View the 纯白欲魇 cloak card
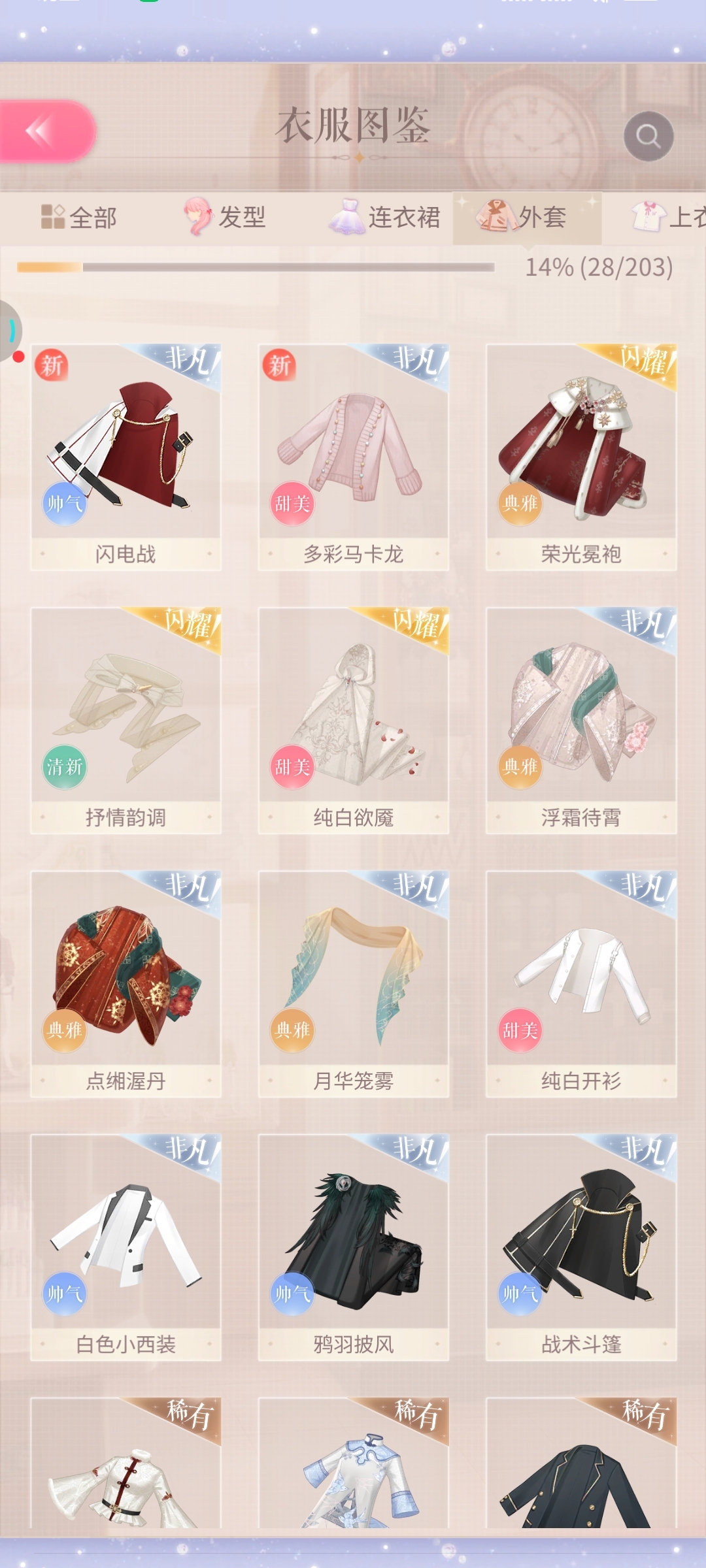This screenshot has width=706, height=1568. click(353, 721)
